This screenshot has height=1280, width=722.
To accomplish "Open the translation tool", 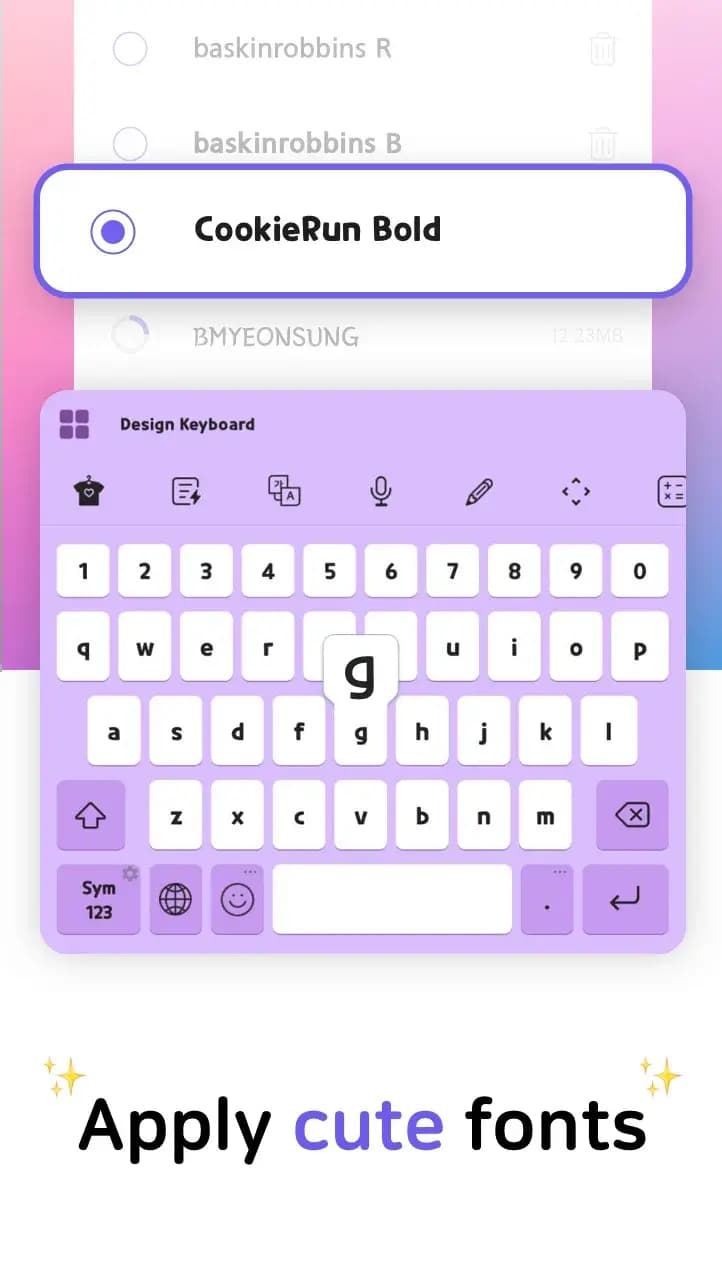I will pyautogui.click(x=283, y=491).
